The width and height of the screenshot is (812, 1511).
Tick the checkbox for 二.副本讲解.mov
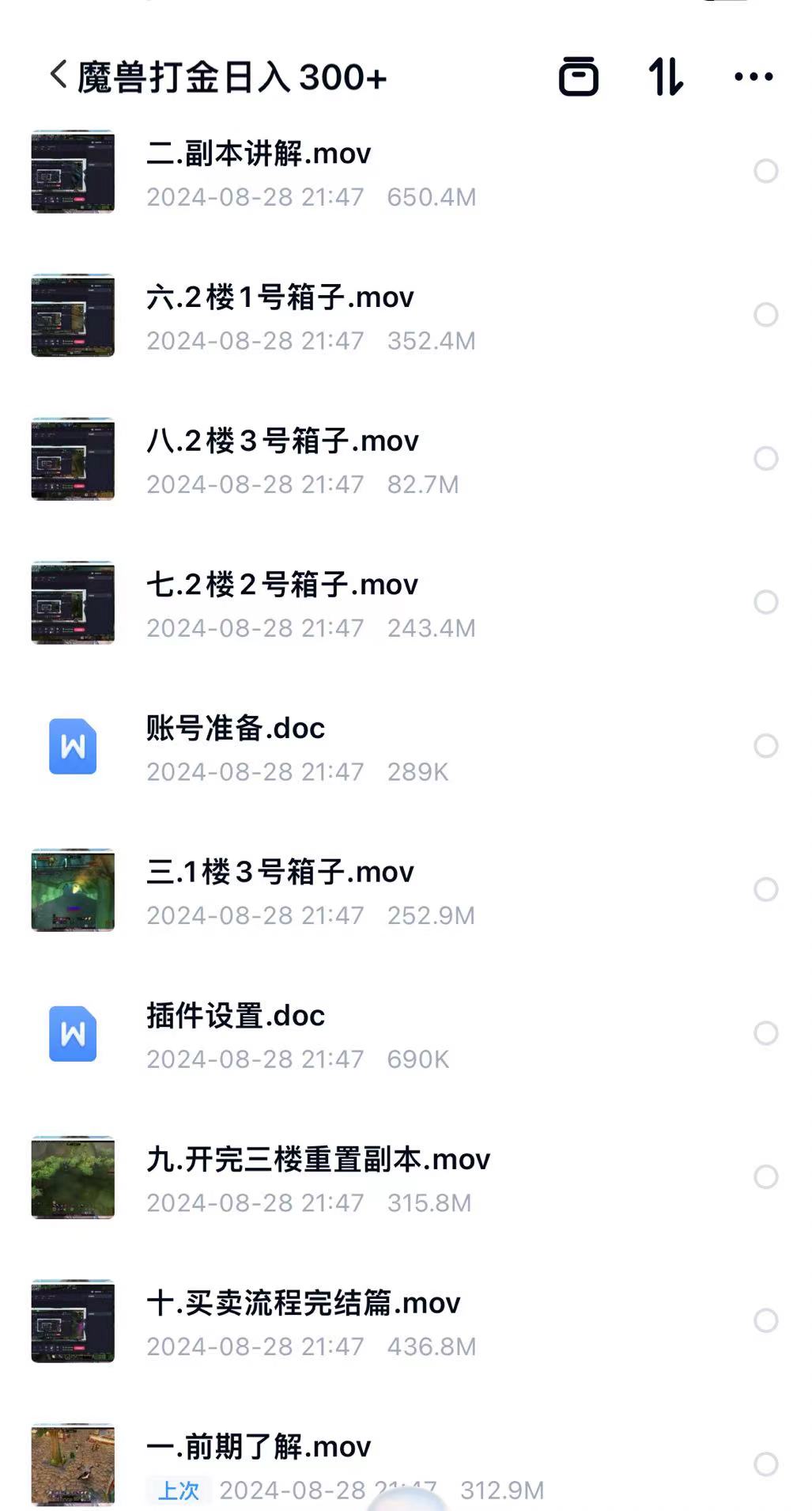click(765, 171)
